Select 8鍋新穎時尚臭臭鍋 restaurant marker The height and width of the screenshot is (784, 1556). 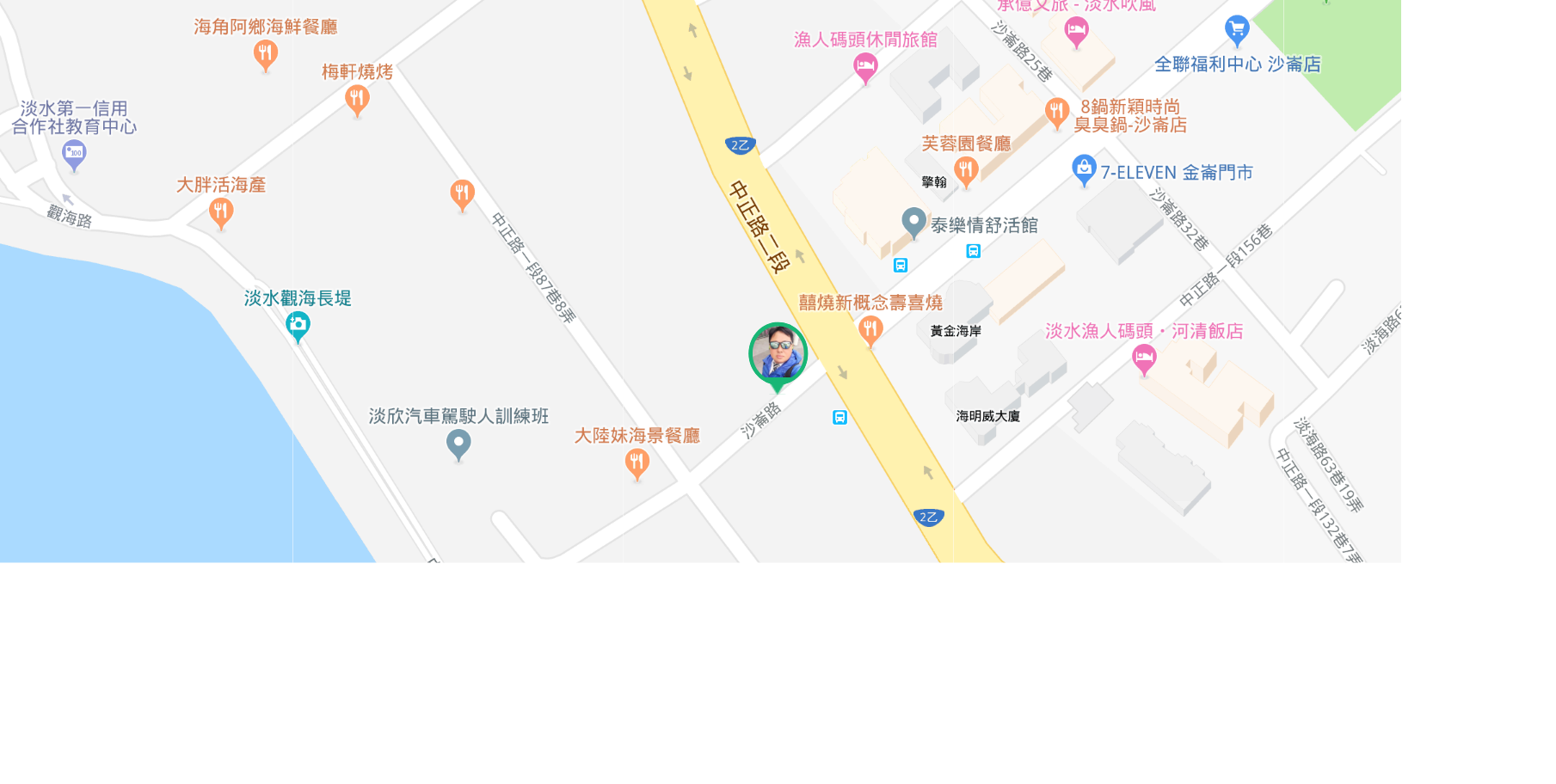[x=1057, y=112]
